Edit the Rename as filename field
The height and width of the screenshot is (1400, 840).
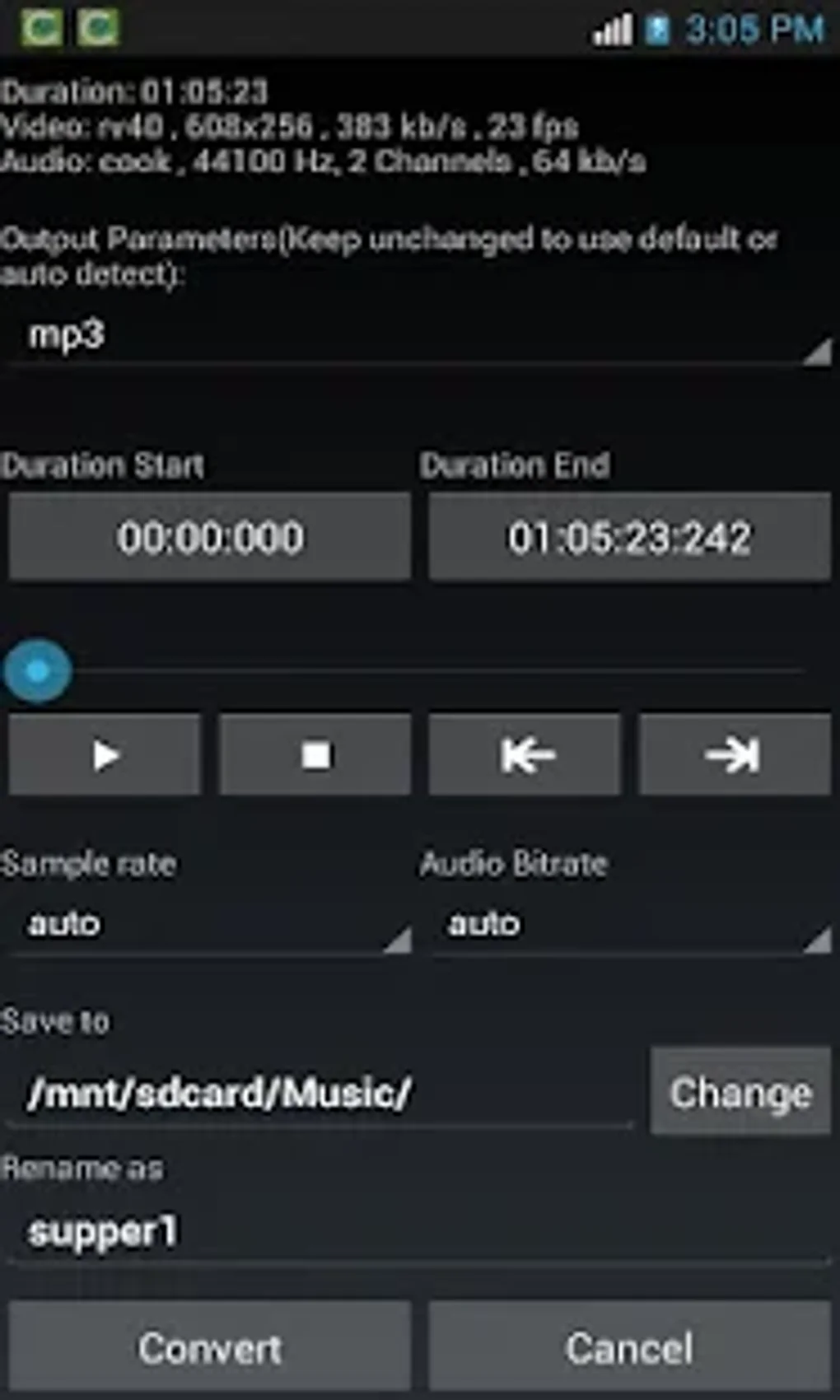coord(419,1232)
